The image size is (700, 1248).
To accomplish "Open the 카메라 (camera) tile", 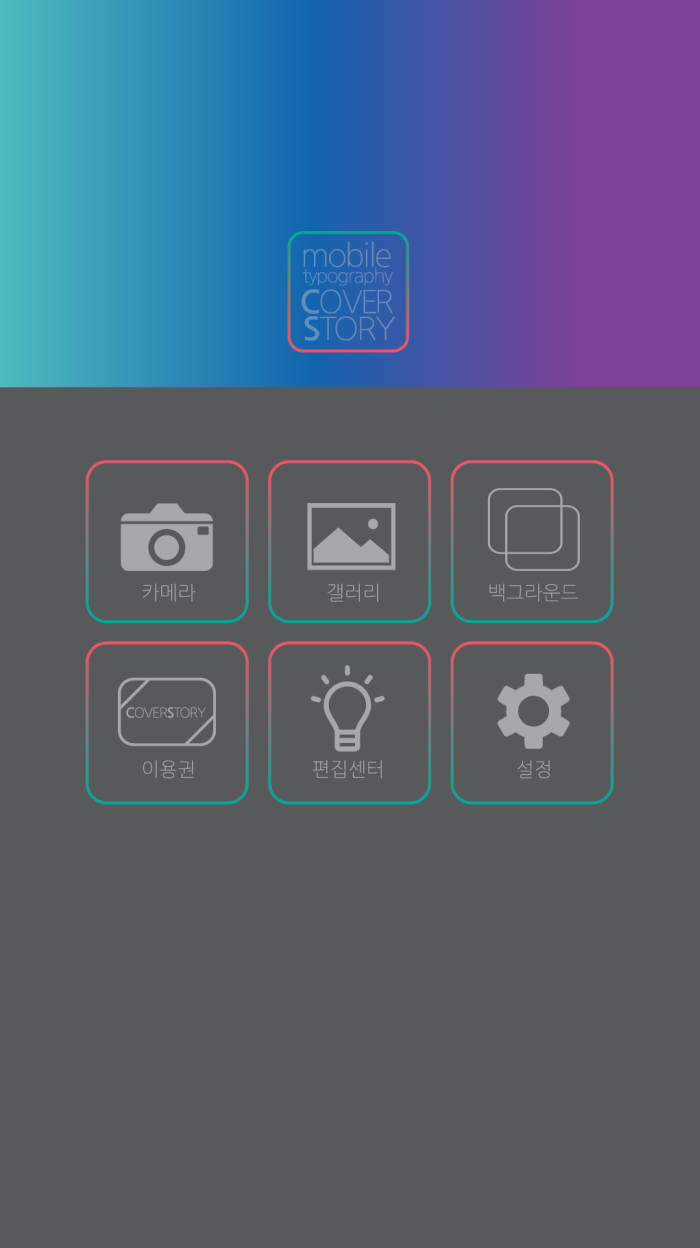I will click(x=167, y=541).
